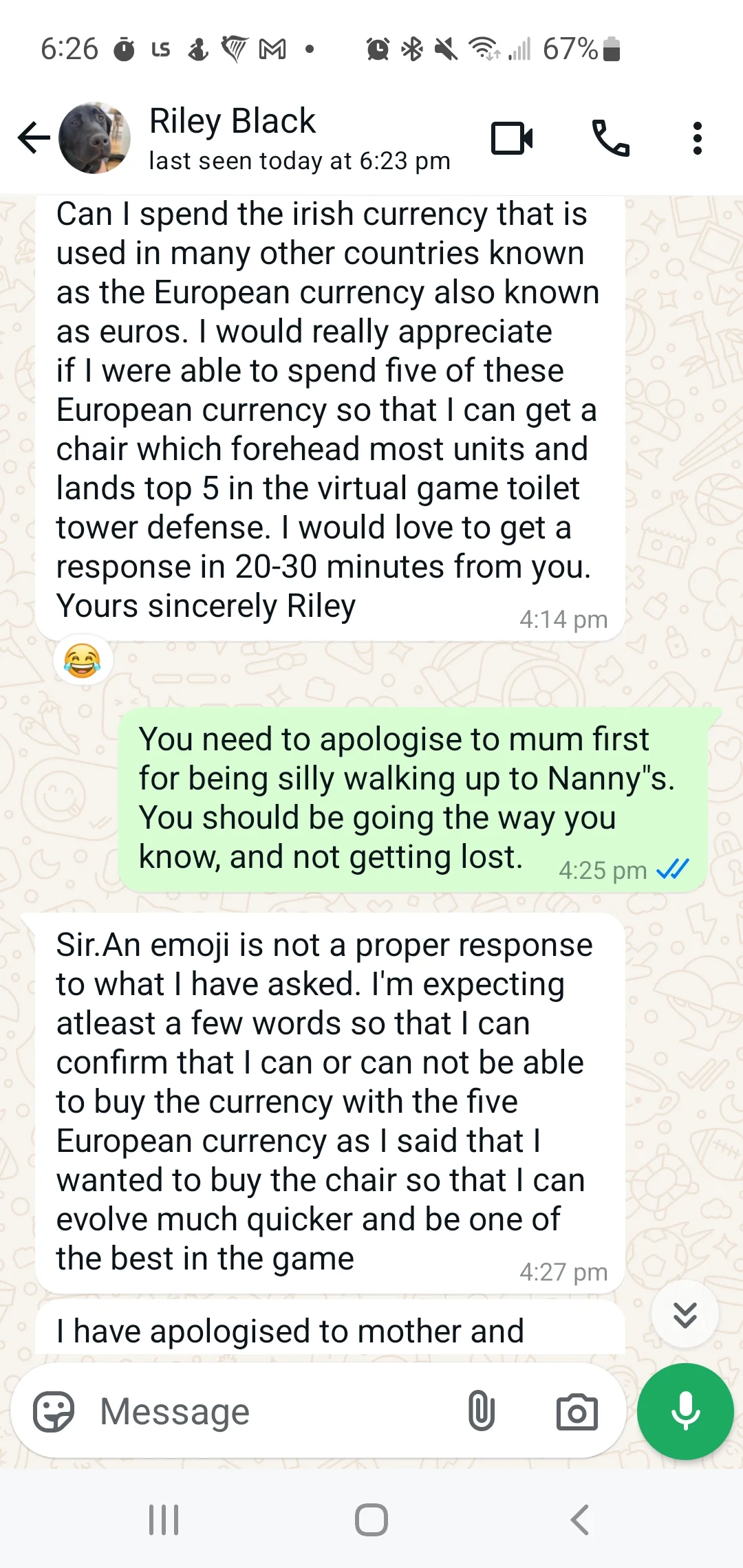Go back to the chat list

[33, 138]
